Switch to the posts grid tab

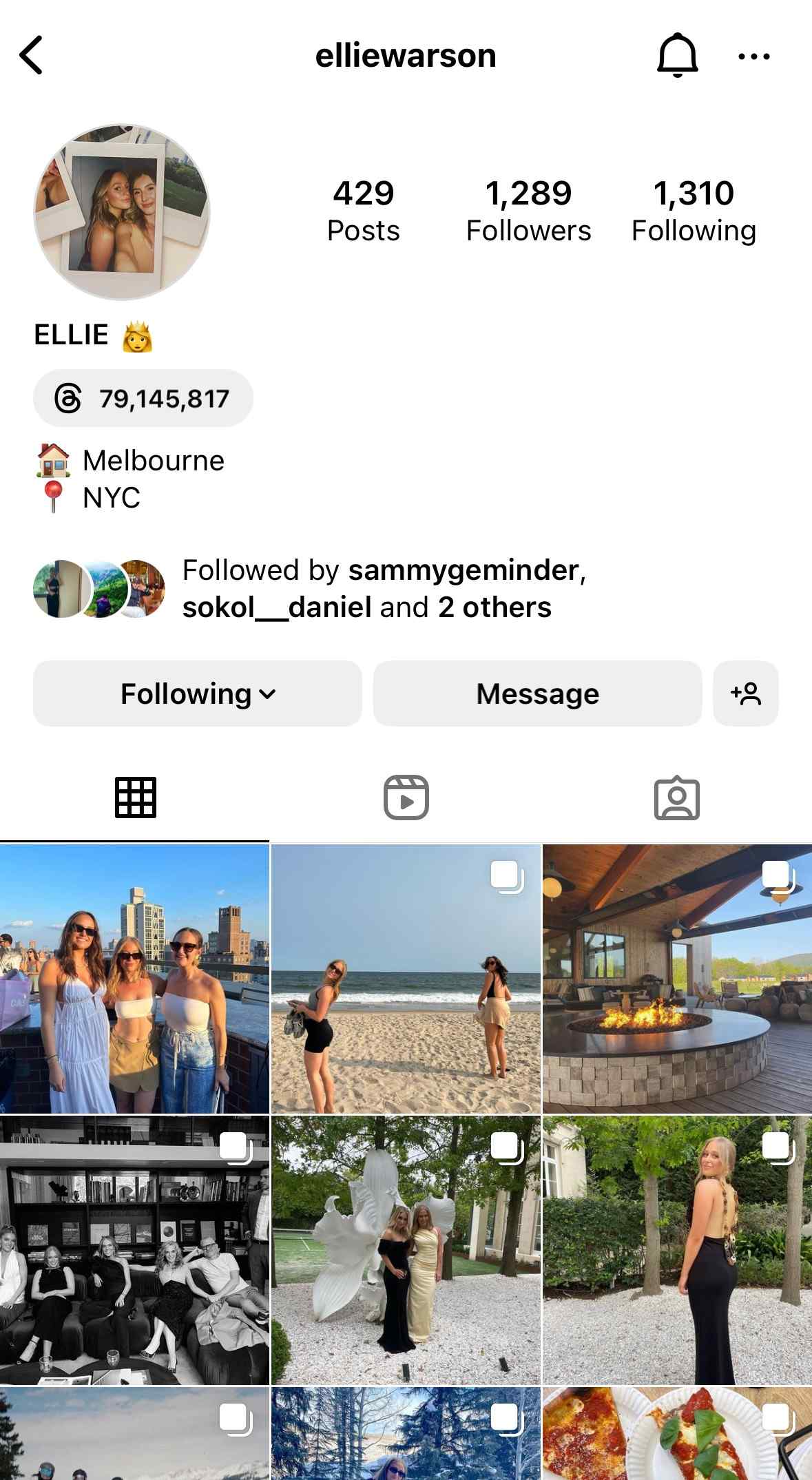pos(135,798)
